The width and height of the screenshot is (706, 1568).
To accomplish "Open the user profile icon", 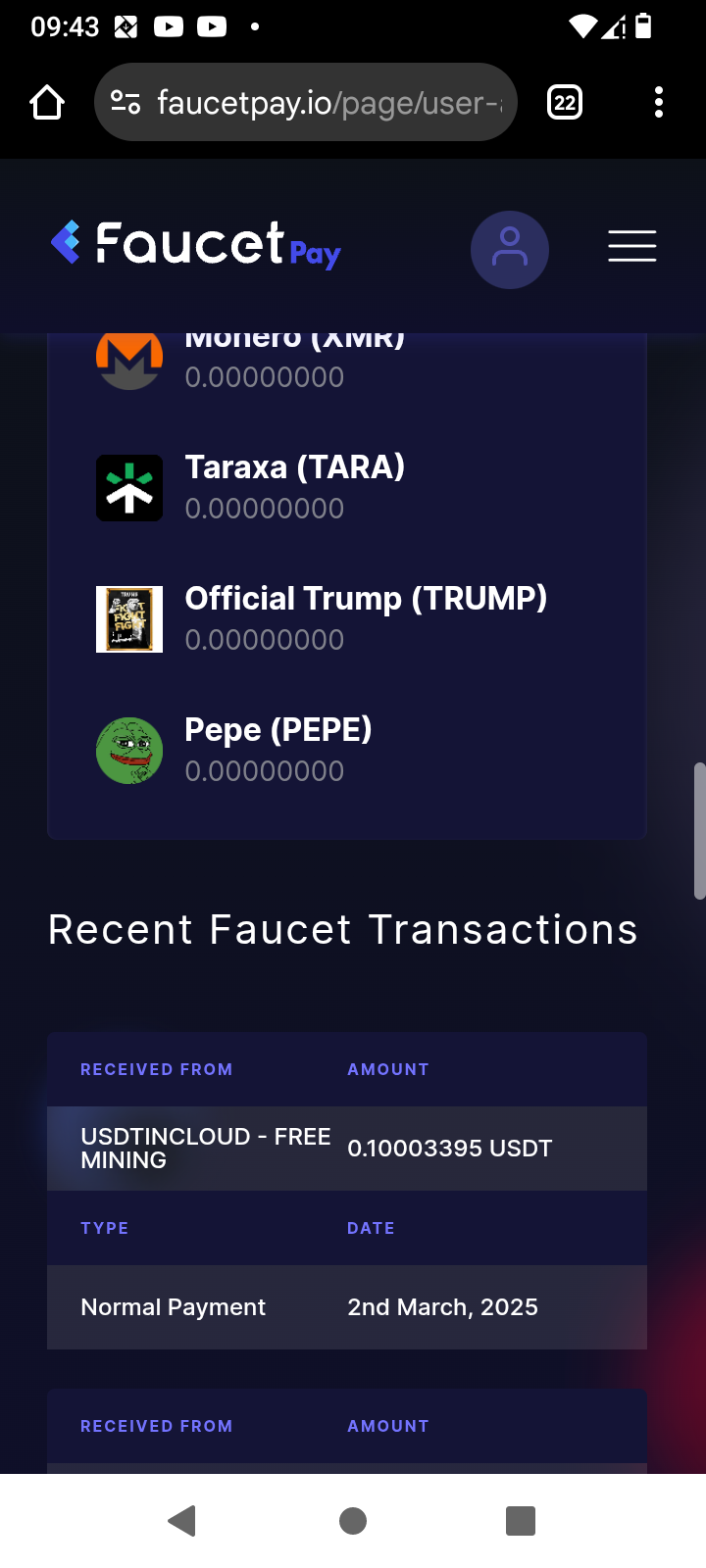I will click(510, 249).
